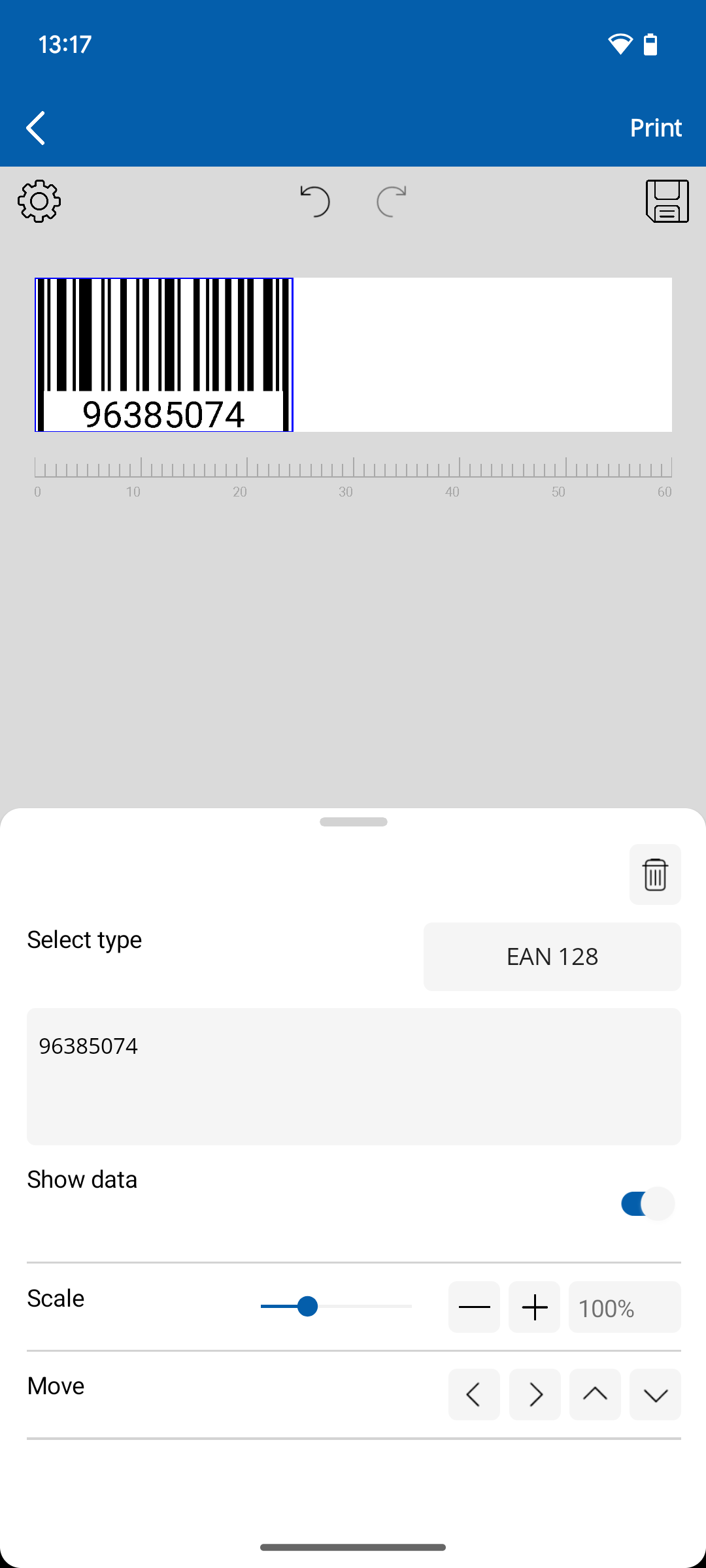Tap Print to print the label
Image resolution: width=706 pixels, height=1568 pixels.
point(655,127)
